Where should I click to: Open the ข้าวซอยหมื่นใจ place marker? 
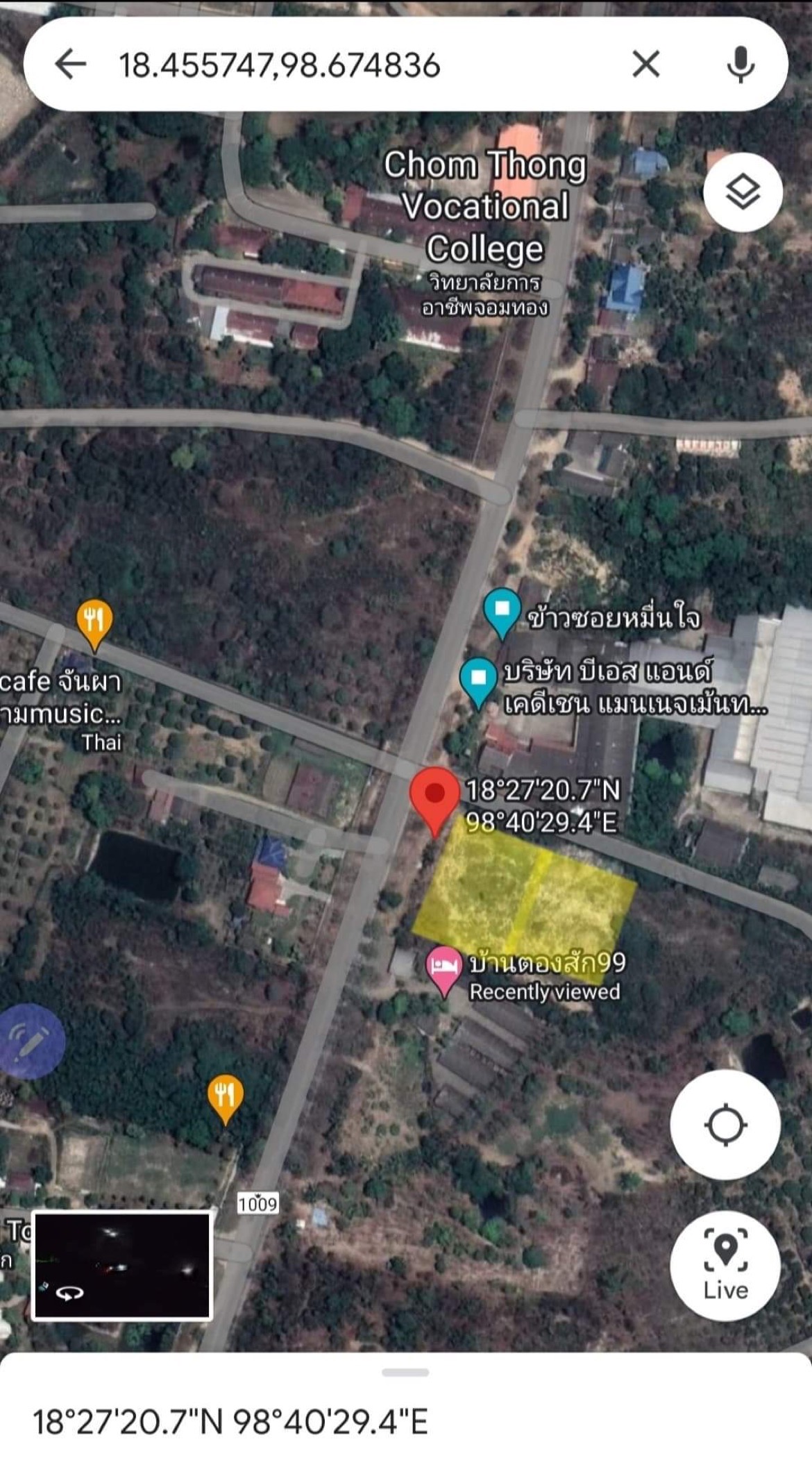(x=502, y=612)
